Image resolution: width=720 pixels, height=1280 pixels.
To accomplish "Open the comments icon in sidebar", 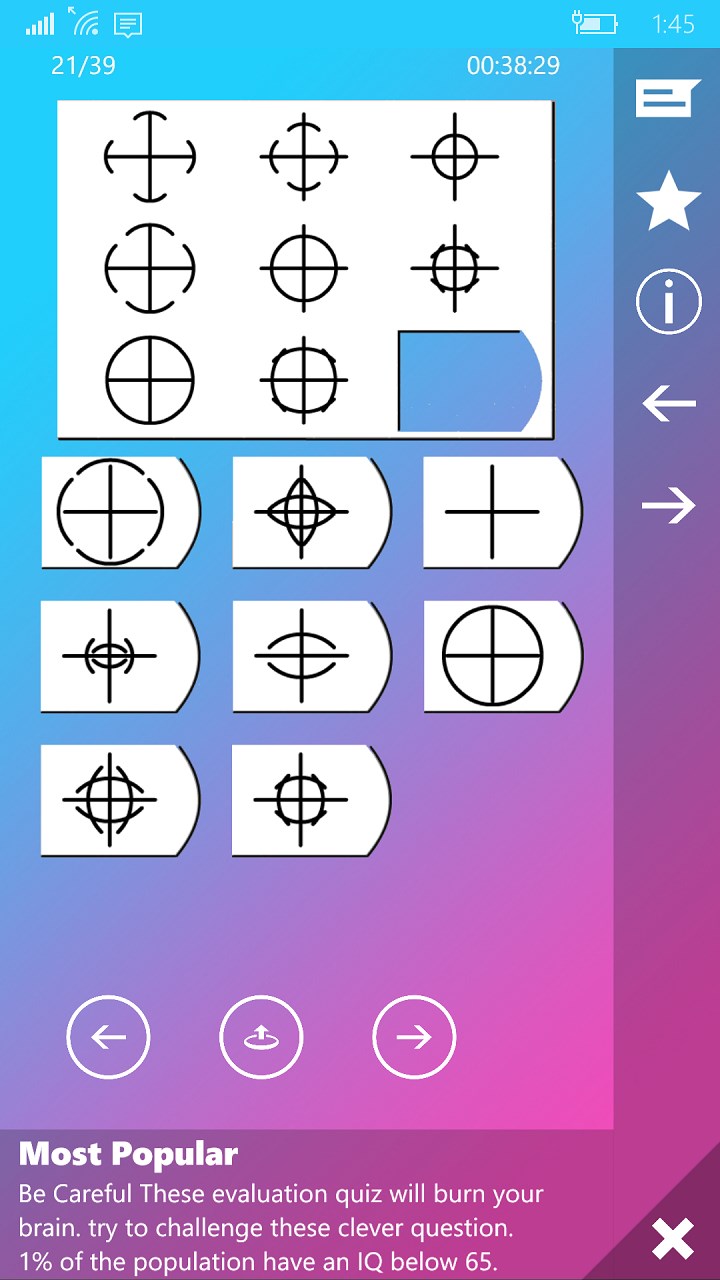I will 667,99.
